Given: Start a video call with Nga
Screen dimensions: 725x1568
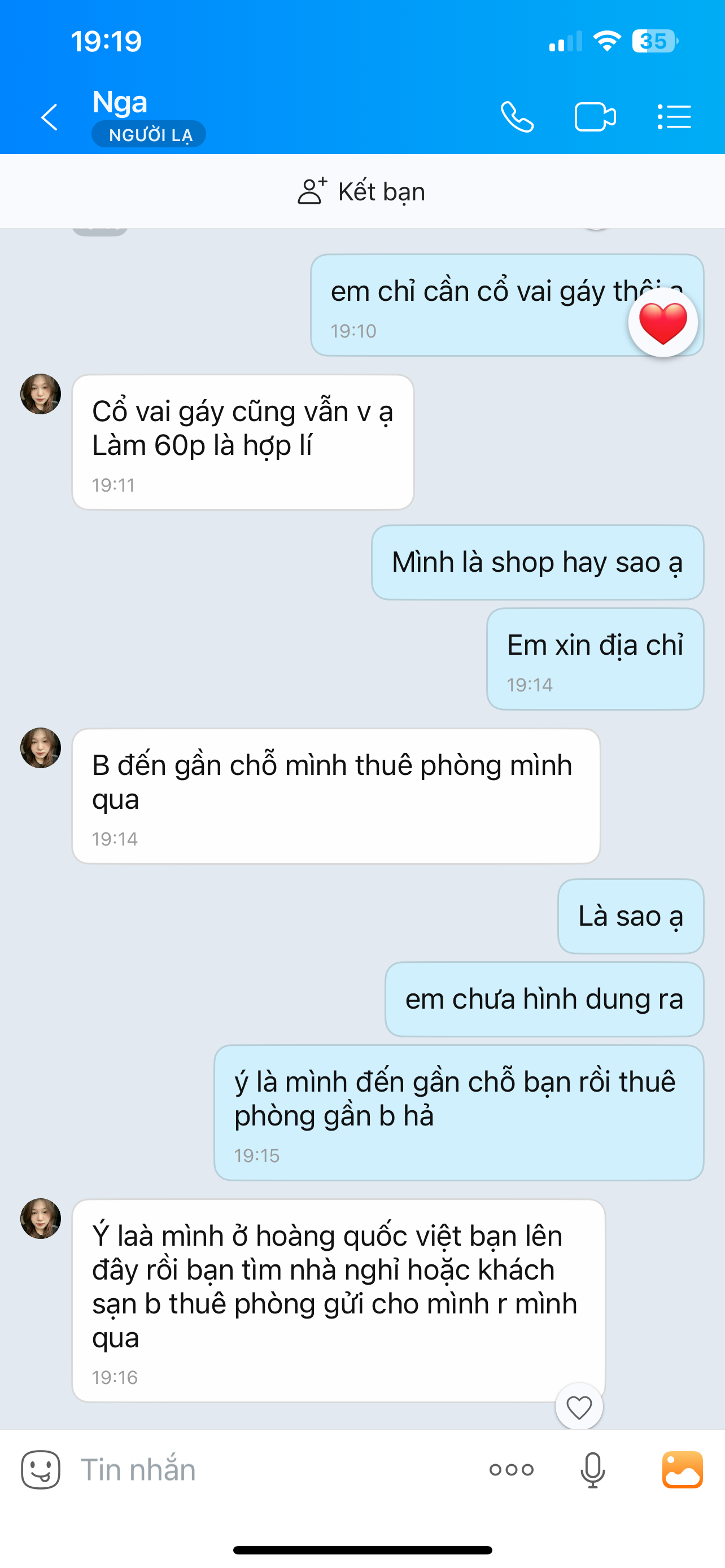Looking at the screenshot, I should pyautogui.click(x=595, y=117).
